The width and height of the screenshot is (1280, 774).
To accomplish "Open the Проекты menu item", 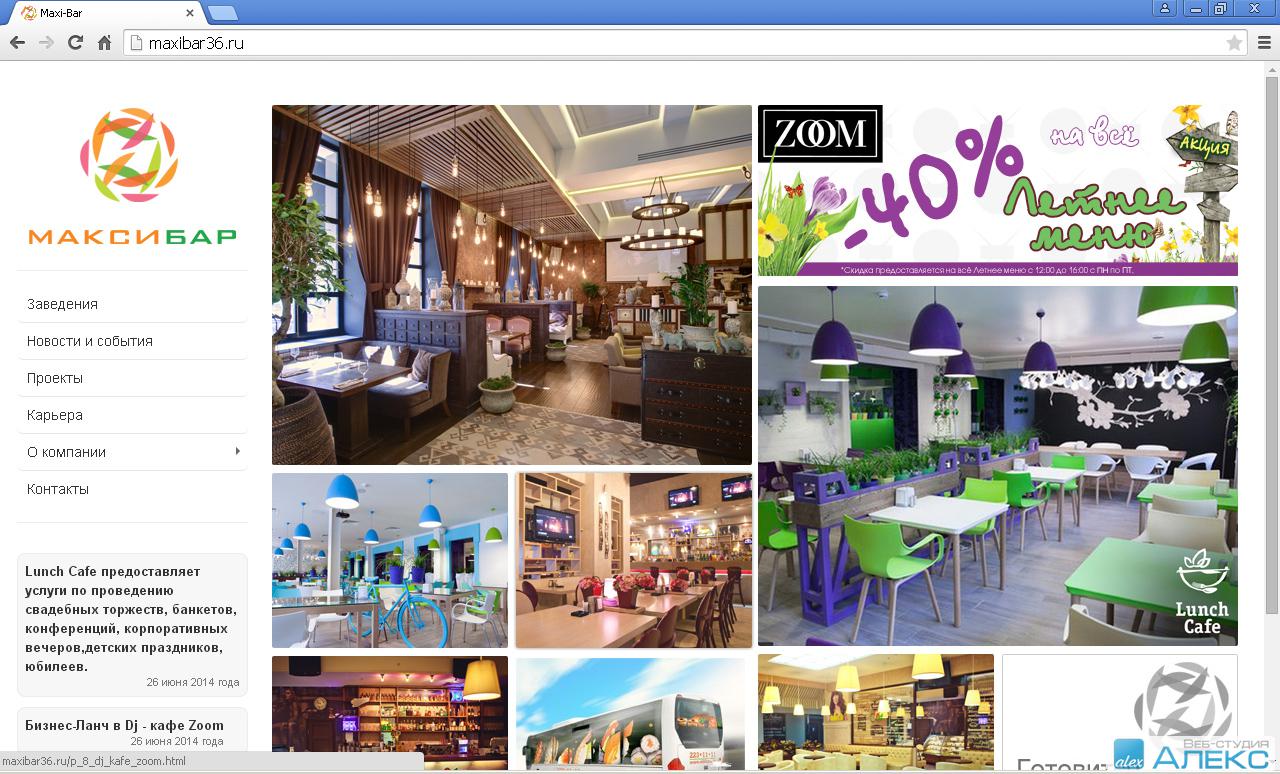I will [x=55, y=378].
